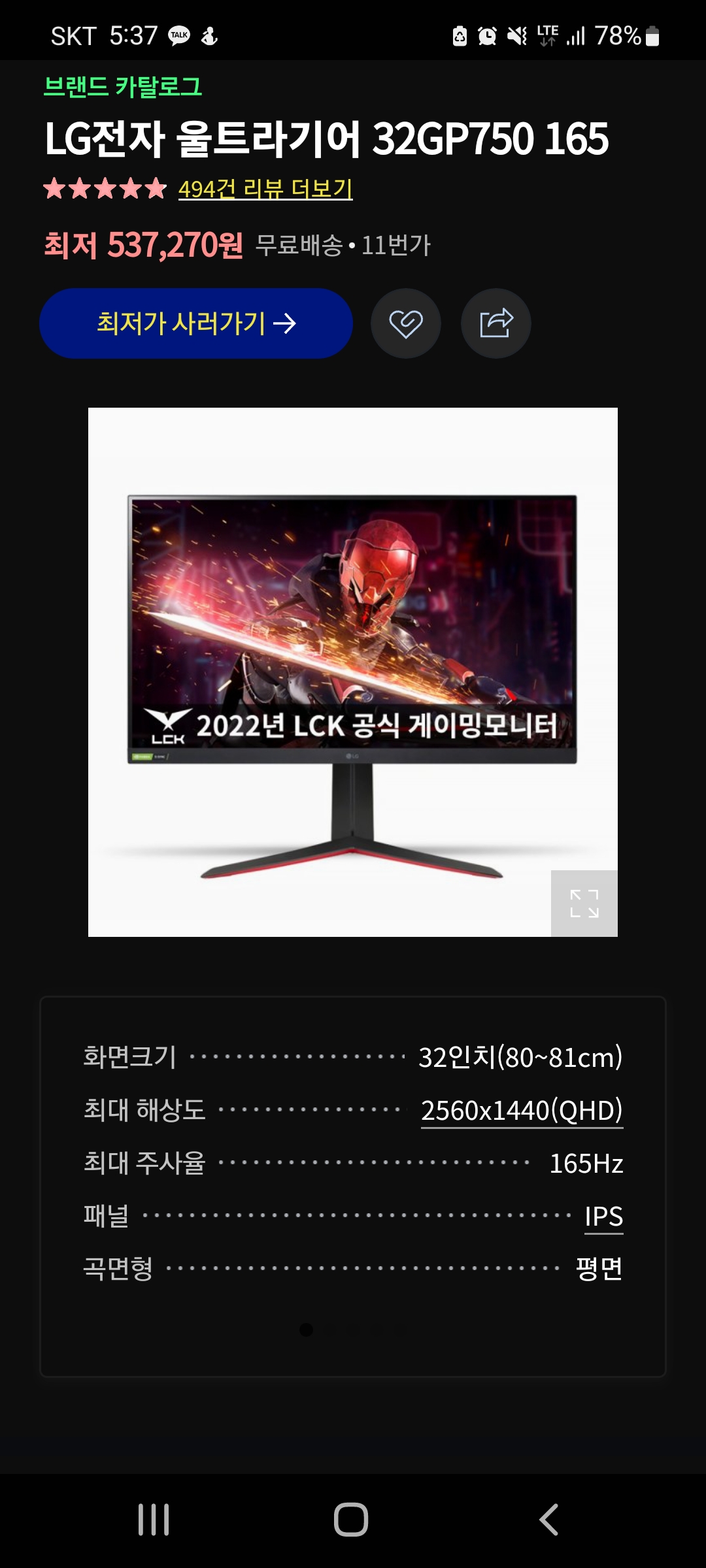Open the 2560x1440(QHD) resolution link
Image resolution: width=706 pixels, height=1568 pixels.
[522, 1111]
